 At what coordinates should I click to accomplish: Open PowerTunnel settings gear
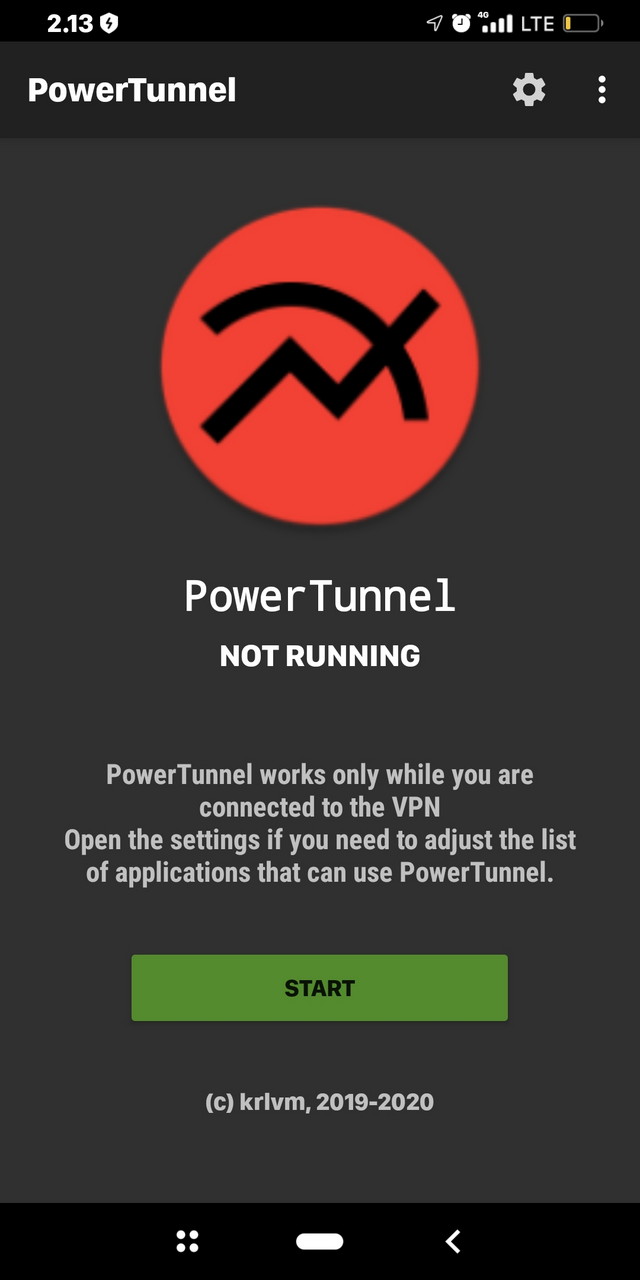pos(529,90)
